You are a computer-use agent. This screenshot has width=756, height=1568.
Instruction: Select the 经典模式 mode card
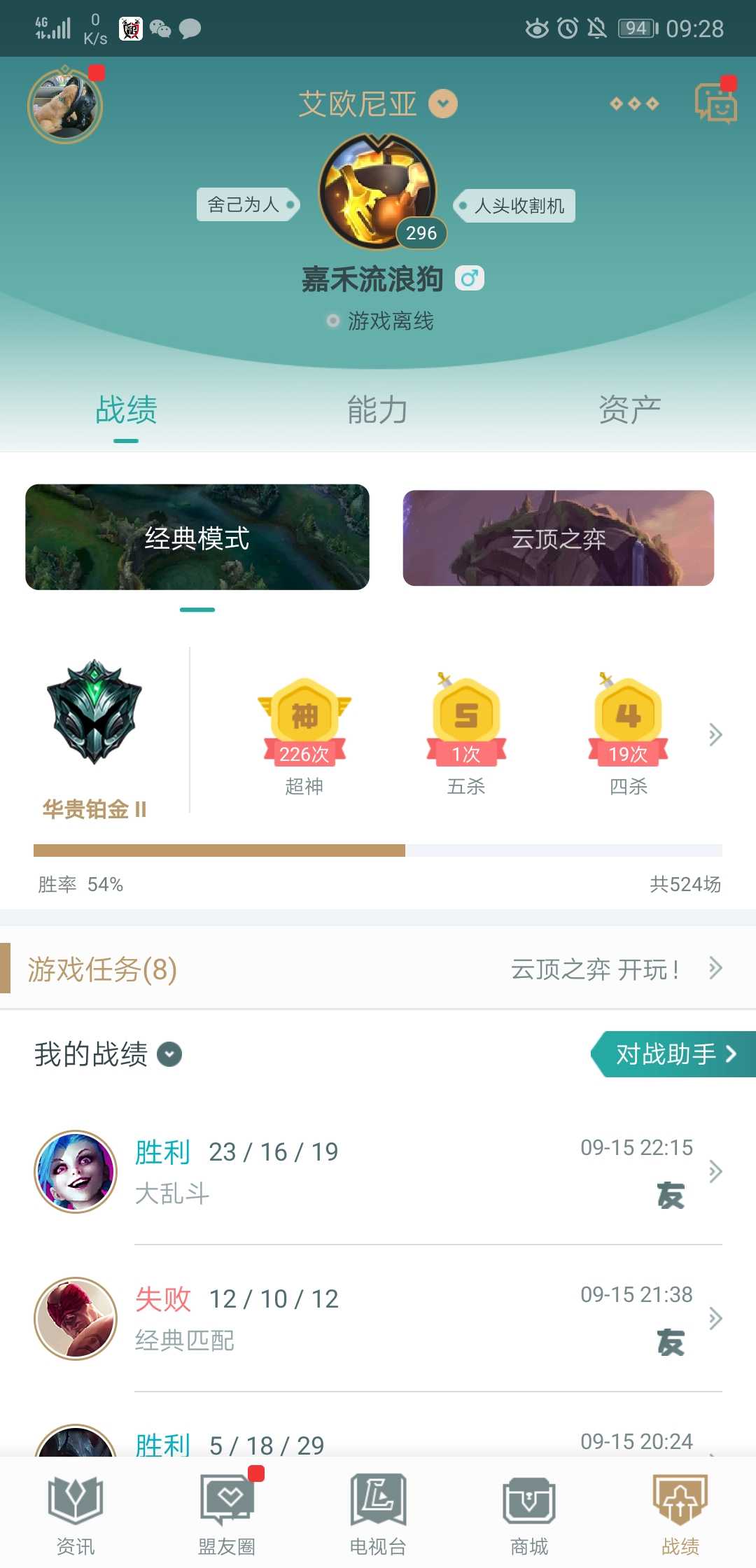pos(197,537)
